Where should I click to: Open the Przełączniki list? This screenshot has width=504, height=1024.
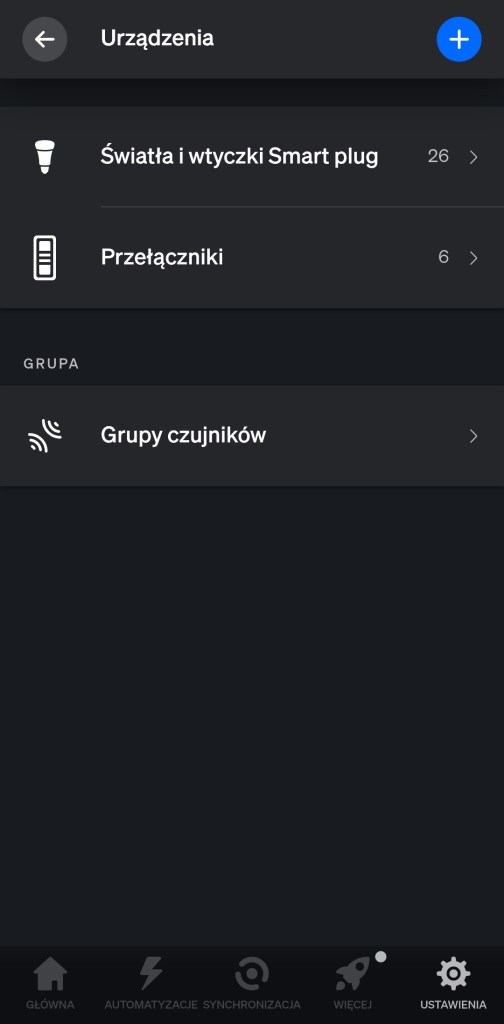tap(252, 258)
